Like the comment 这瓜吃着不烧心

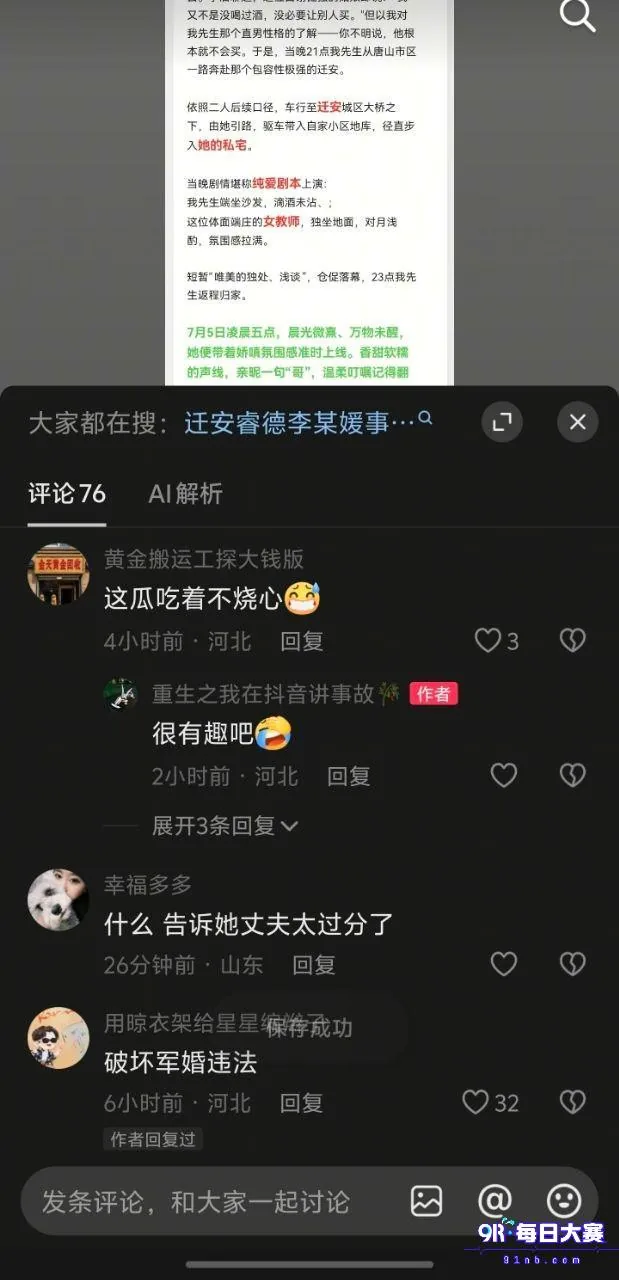(496, 641)
